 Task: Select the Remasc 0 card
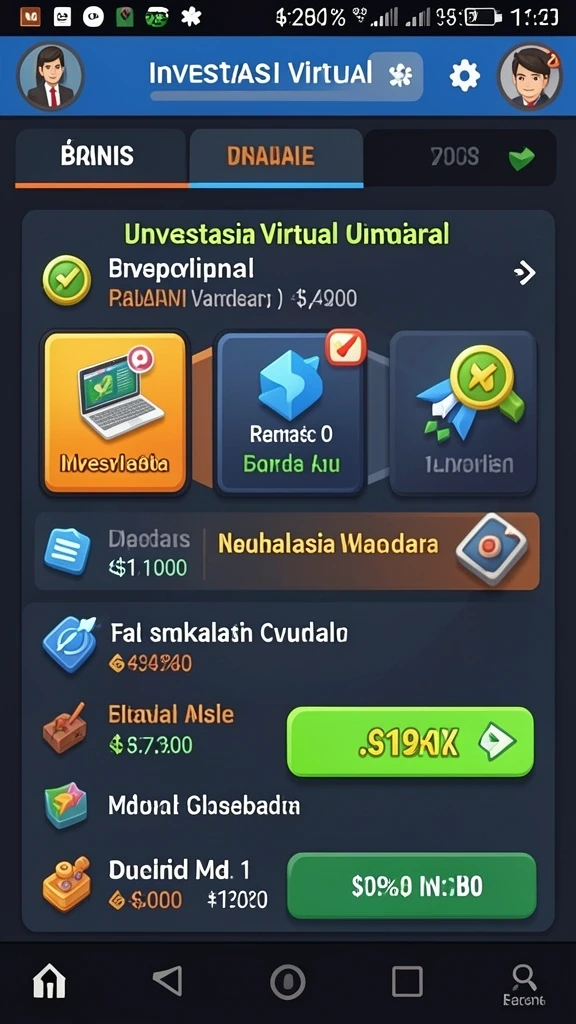pyautogui.click(x=290, y=413)
